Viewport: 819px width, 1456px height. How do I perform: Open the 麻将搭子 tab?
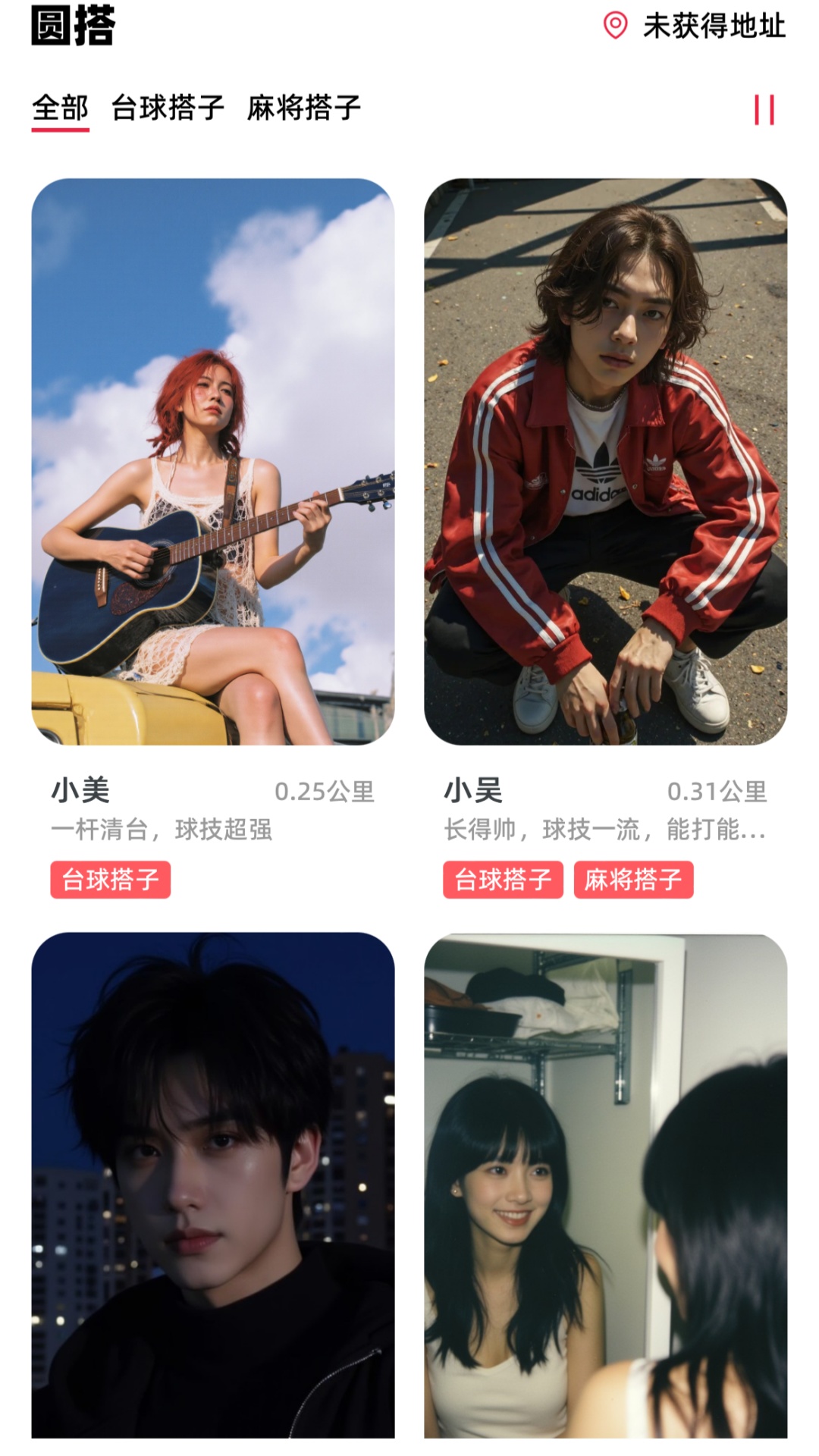[x=303, y=108]
